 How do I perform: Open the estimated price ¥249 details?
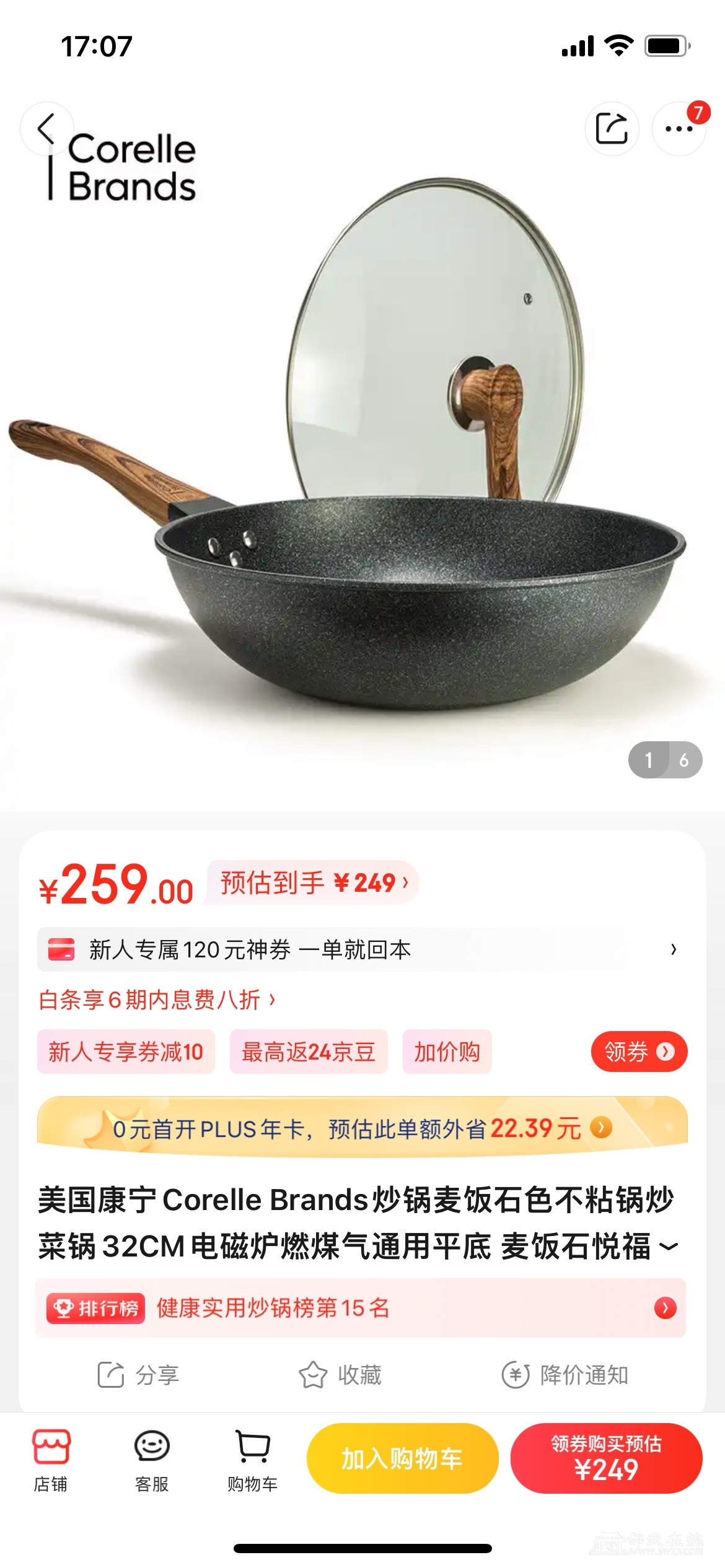[314, 882]
